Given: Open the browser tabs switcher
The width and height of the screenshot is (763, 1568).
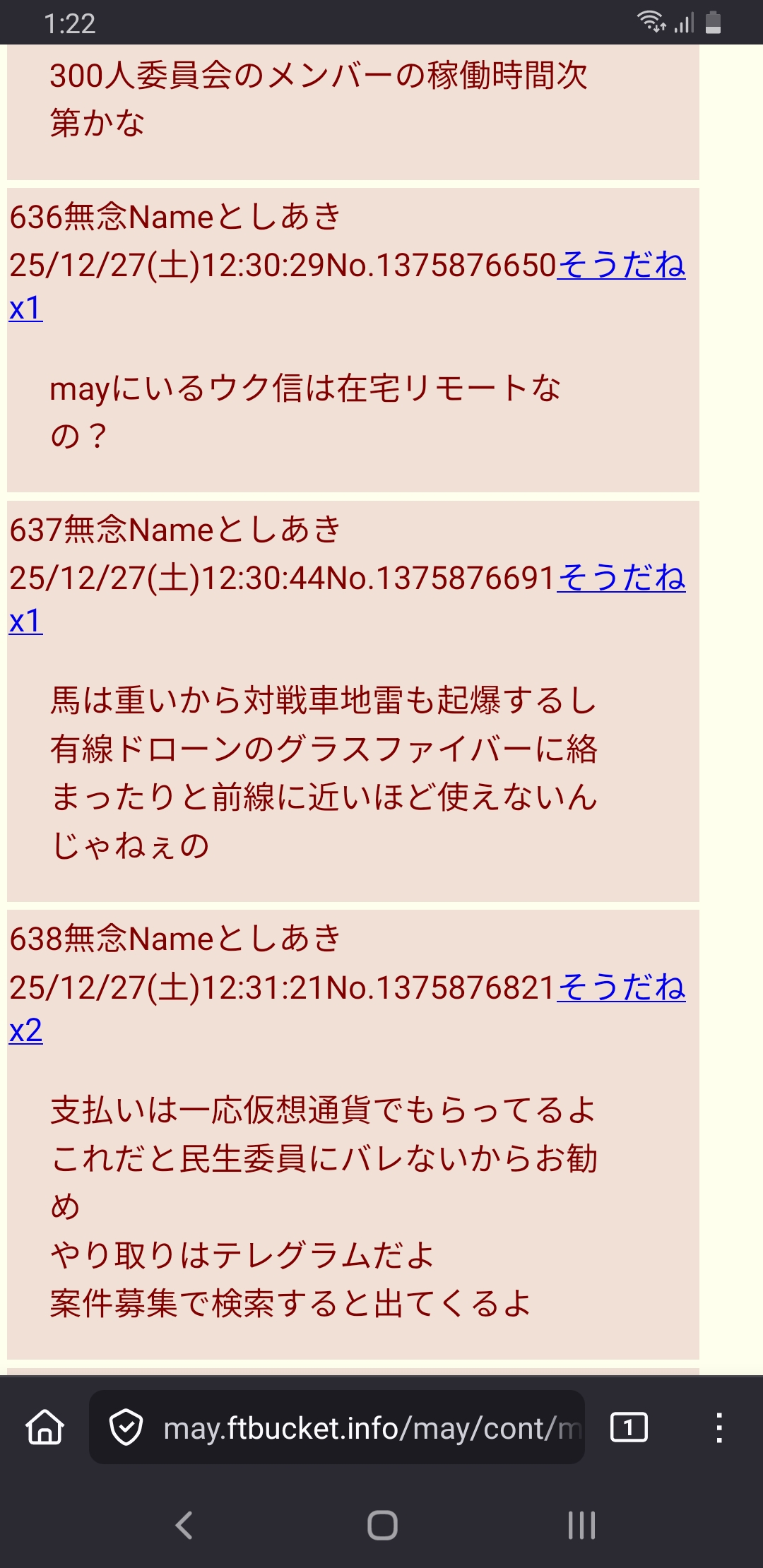Looking at the screenshot, I should coord(628,1427).
